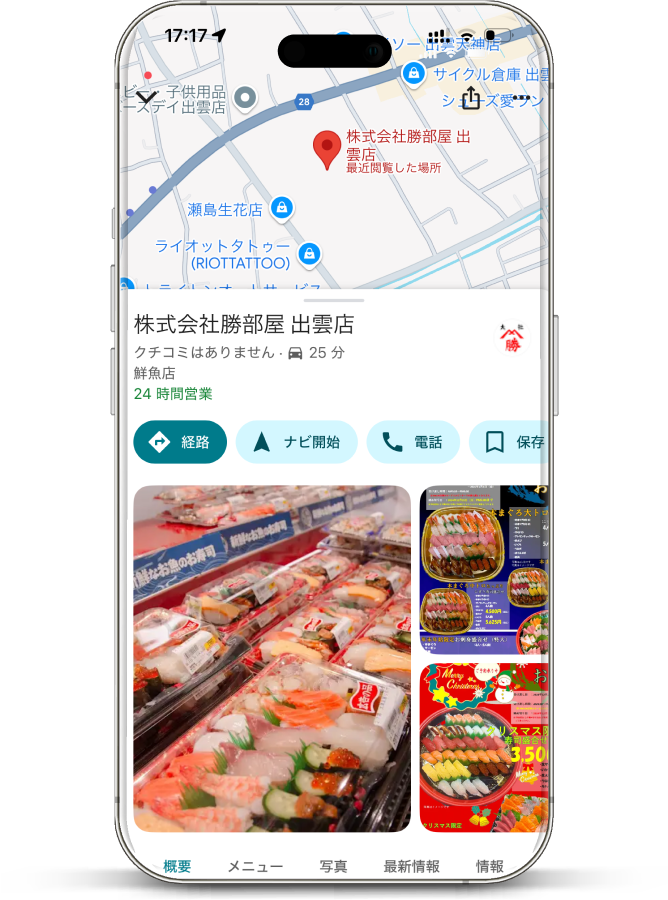
Task: Select サイクル倉庫 shop marker on the map
Action: pyautogui.click(x=413, y=74)
